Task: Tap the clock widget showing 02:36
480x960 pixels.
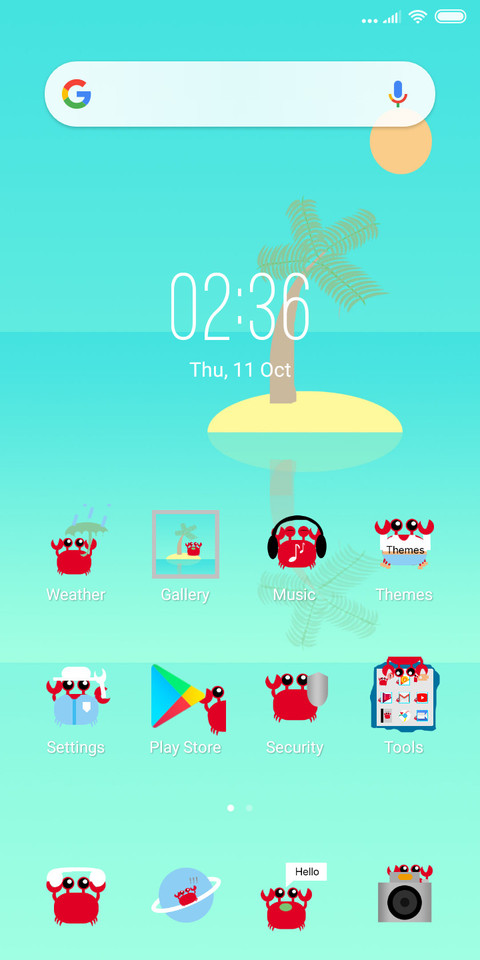Action: pos(240,306)
